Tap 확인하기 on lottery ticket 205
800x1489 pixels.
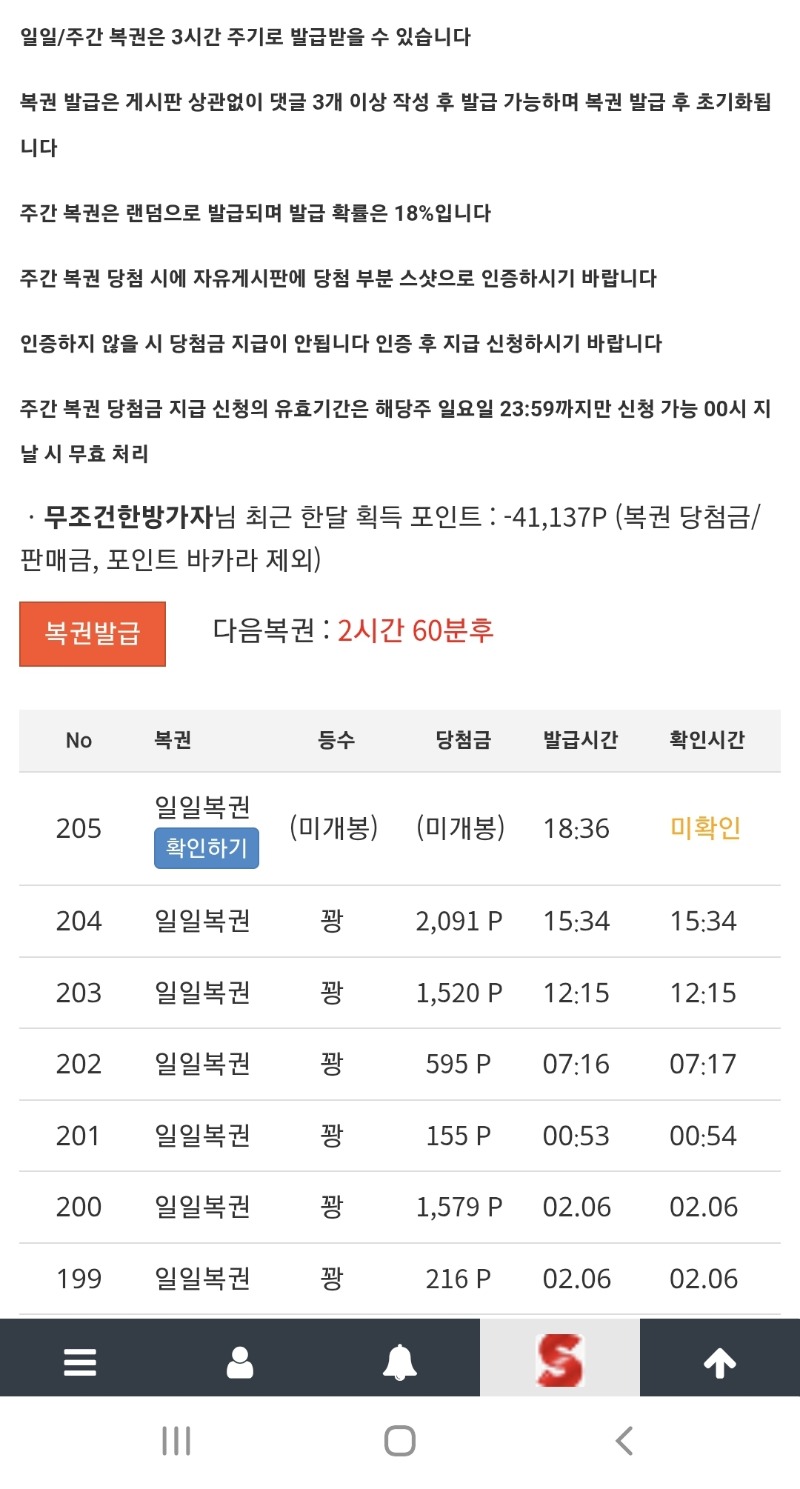coord(206,848)
